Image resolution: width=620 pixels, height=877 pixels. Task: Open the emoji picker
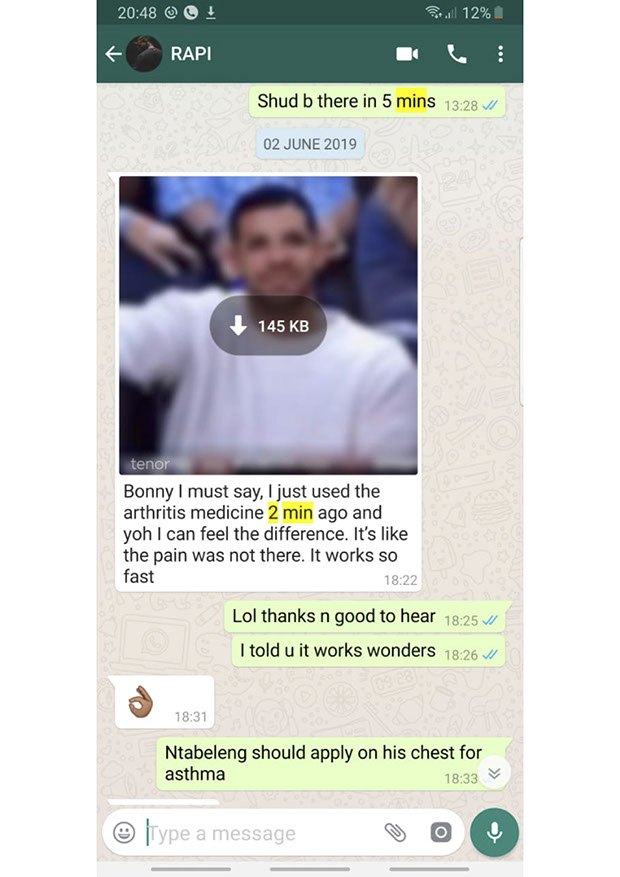click(x=124, y=832)
